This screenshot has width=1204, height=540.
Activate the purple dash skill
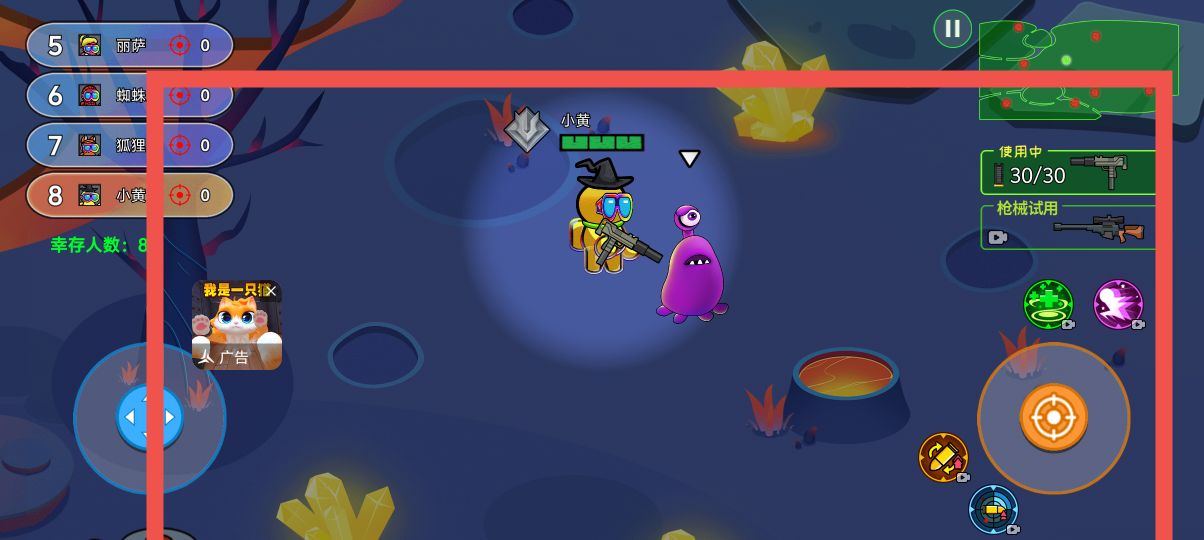1117,304
